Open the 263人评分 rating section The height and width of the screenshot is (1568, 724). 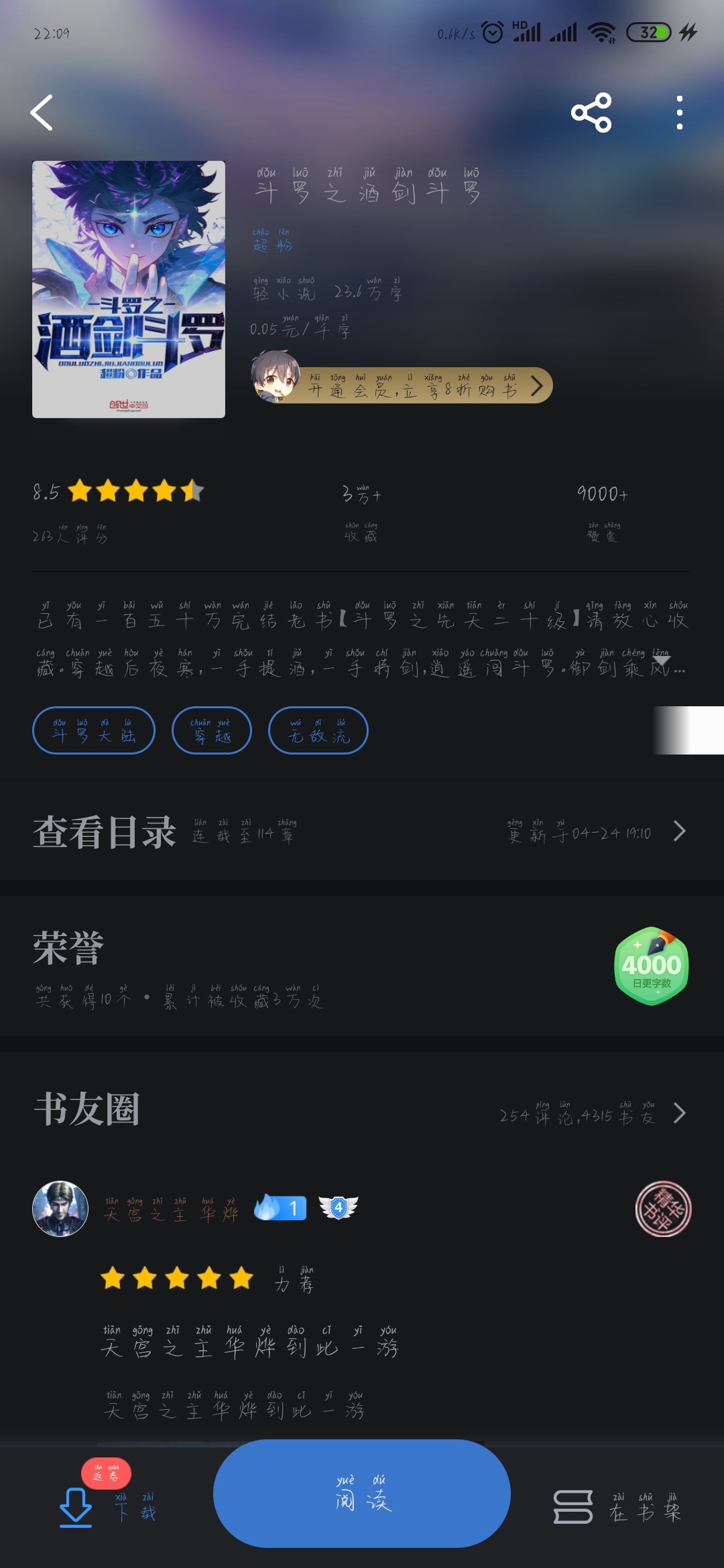(x=119, y=512)
